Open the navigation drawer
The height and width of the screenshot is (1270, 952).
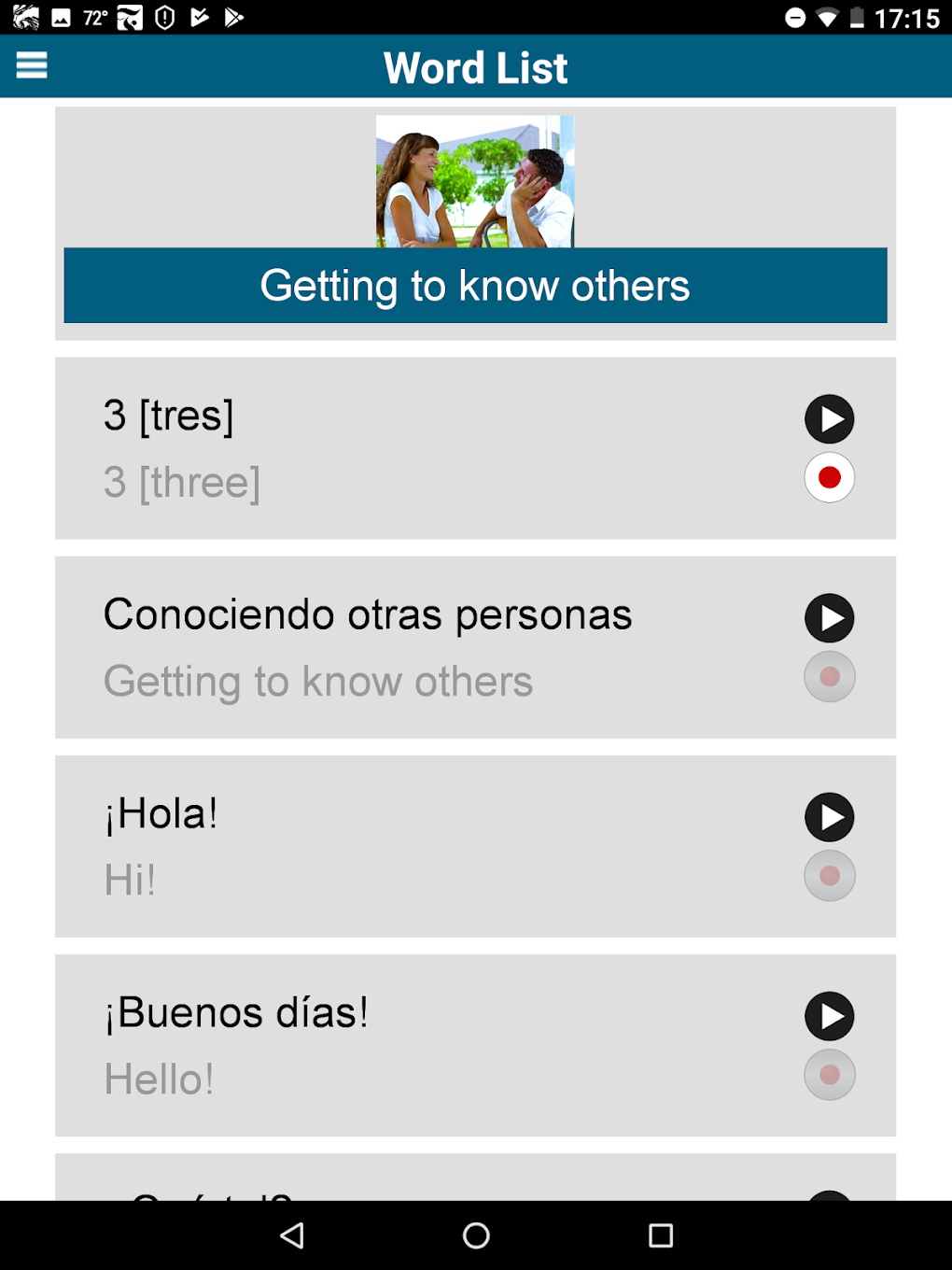coord(32,65)
